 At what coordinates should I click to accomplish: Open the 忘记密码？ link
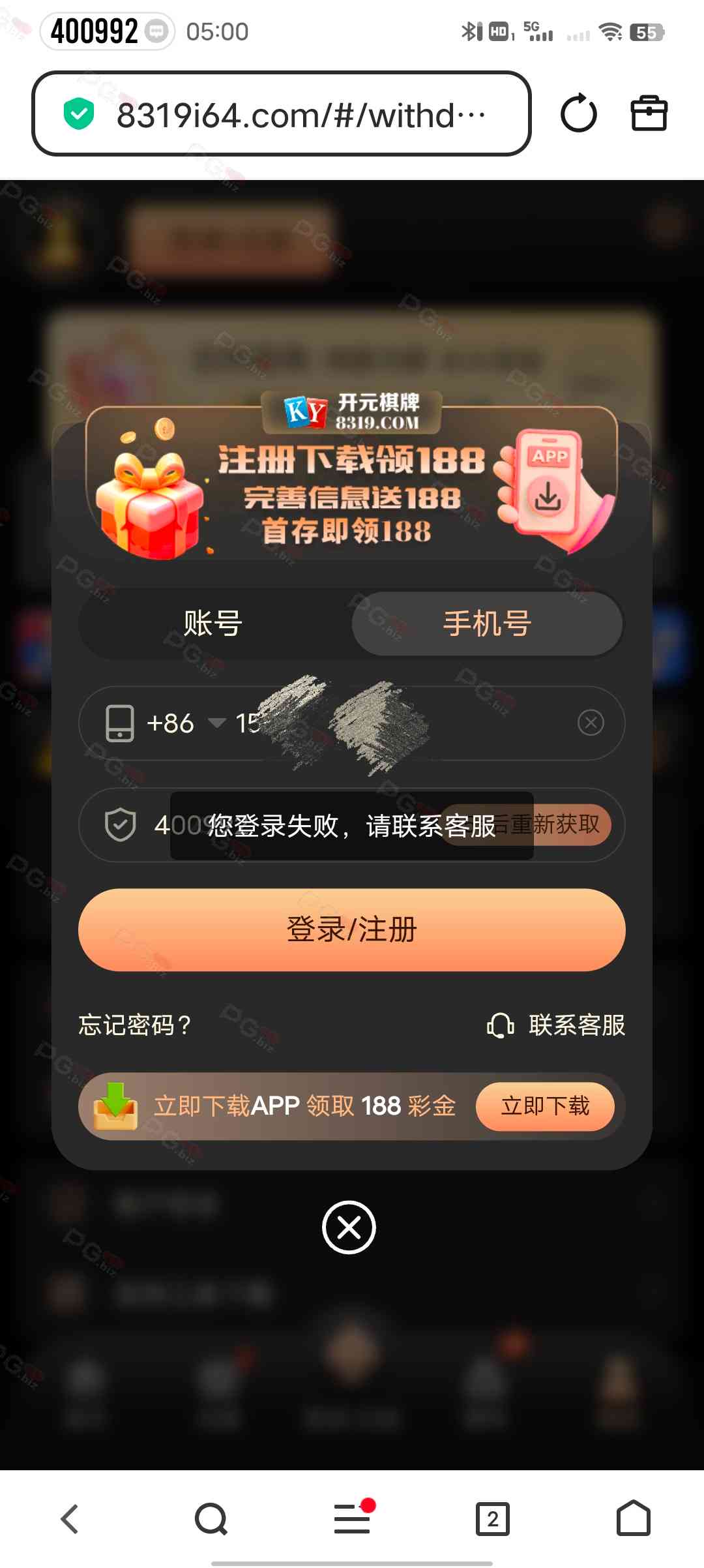(x=135, y=1025)
